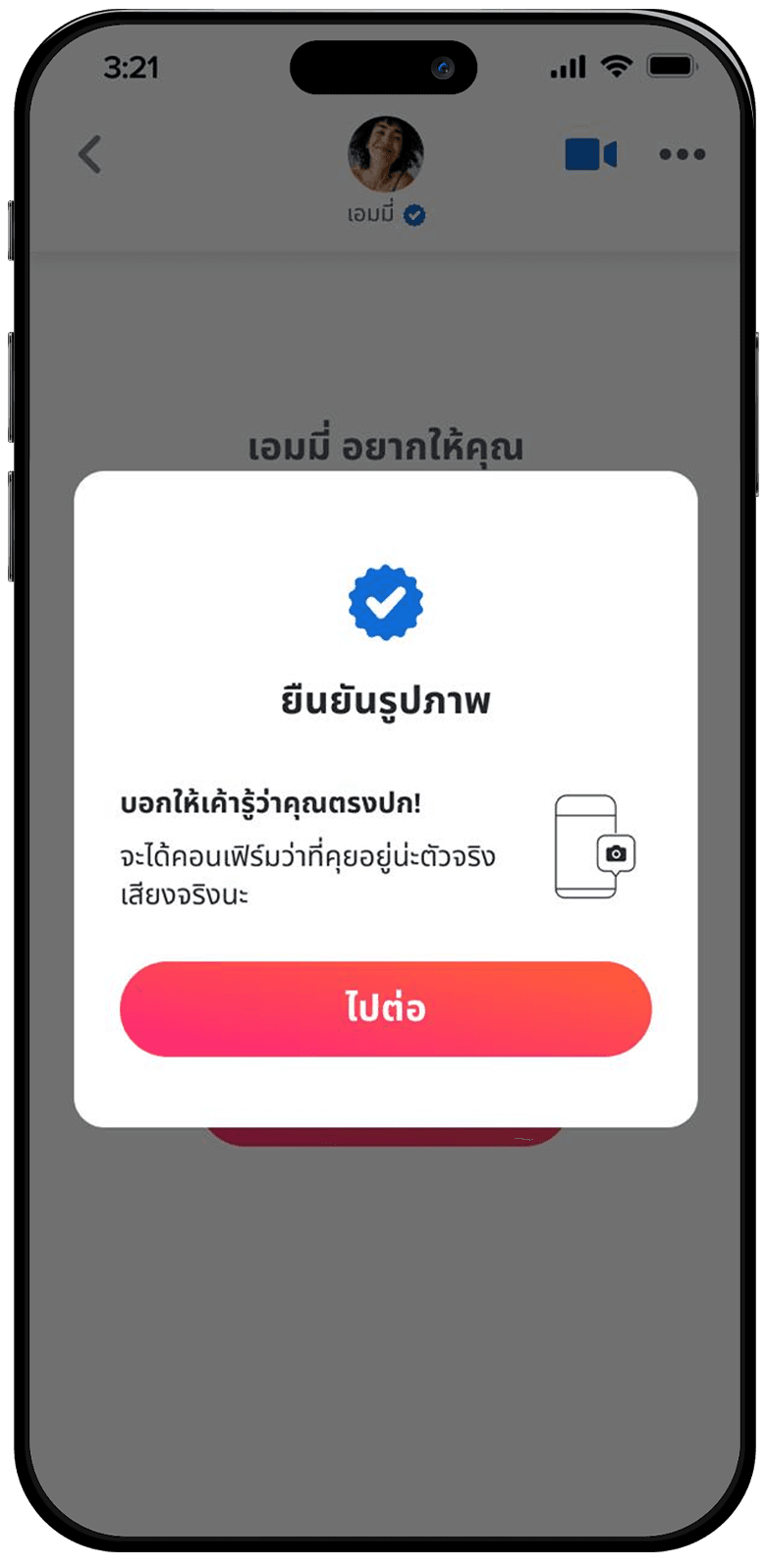
Task: Tap the back chevron to exit the chat
Action: (x=89, y=154)
